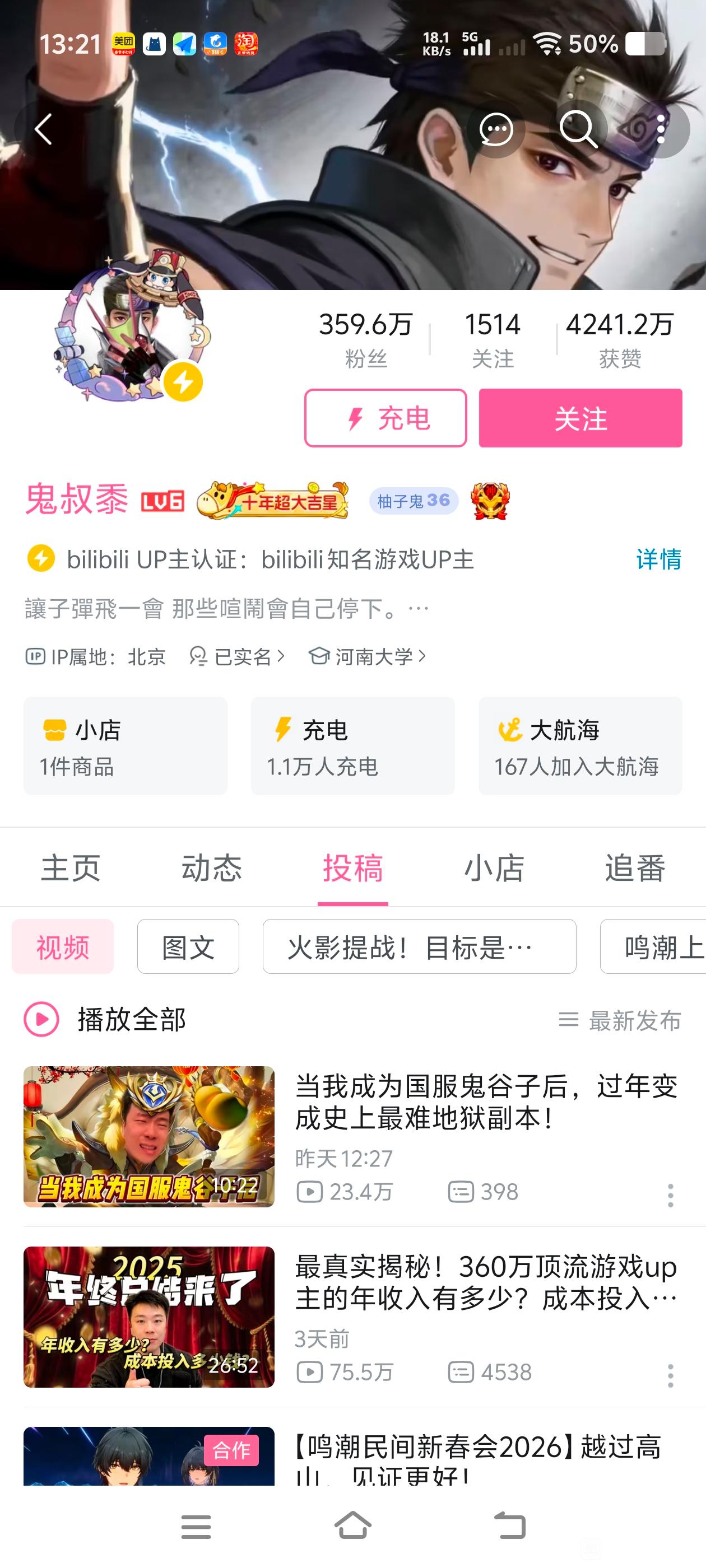The width and height of the screenshot is (706, 1568).
Task: Open the top-right overflow menu
Action: pos(662,129)
